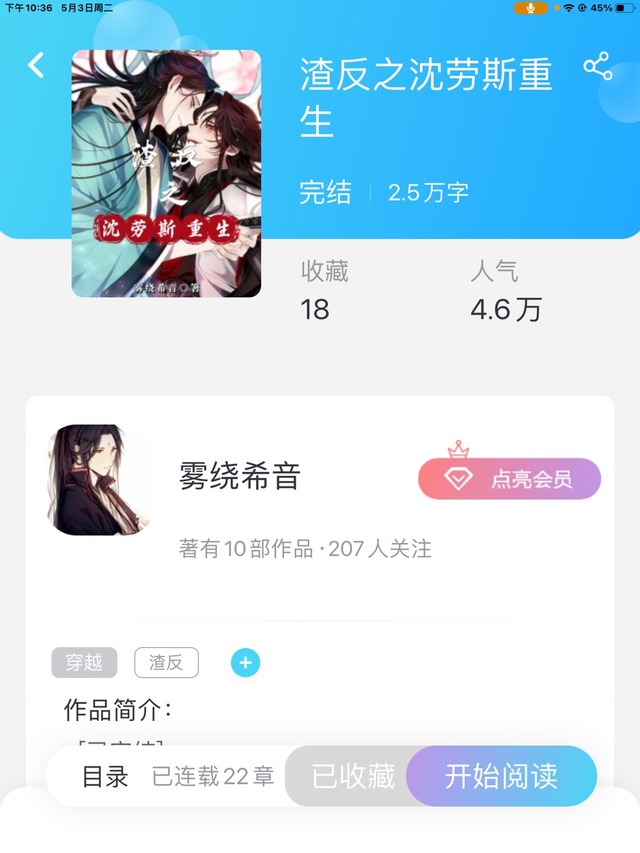Go back using the top-left arrow
Viewport: 640px width, 853px height.
point(36,65)
